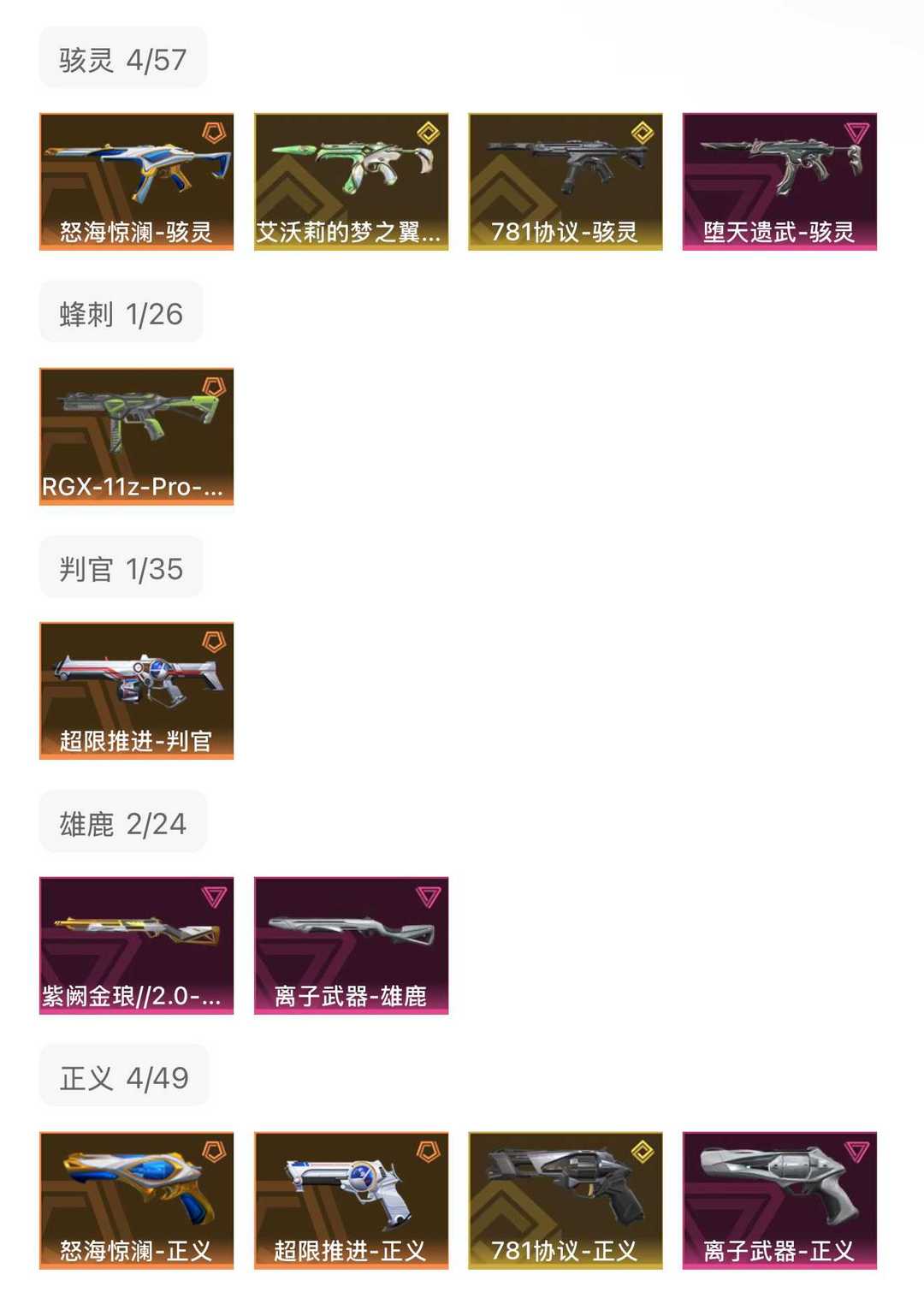Image resolution: width=924 pixels, height=1292 pixels.
Task: View the 艾沃莉的梦之翼 skin
Action: 351,181
